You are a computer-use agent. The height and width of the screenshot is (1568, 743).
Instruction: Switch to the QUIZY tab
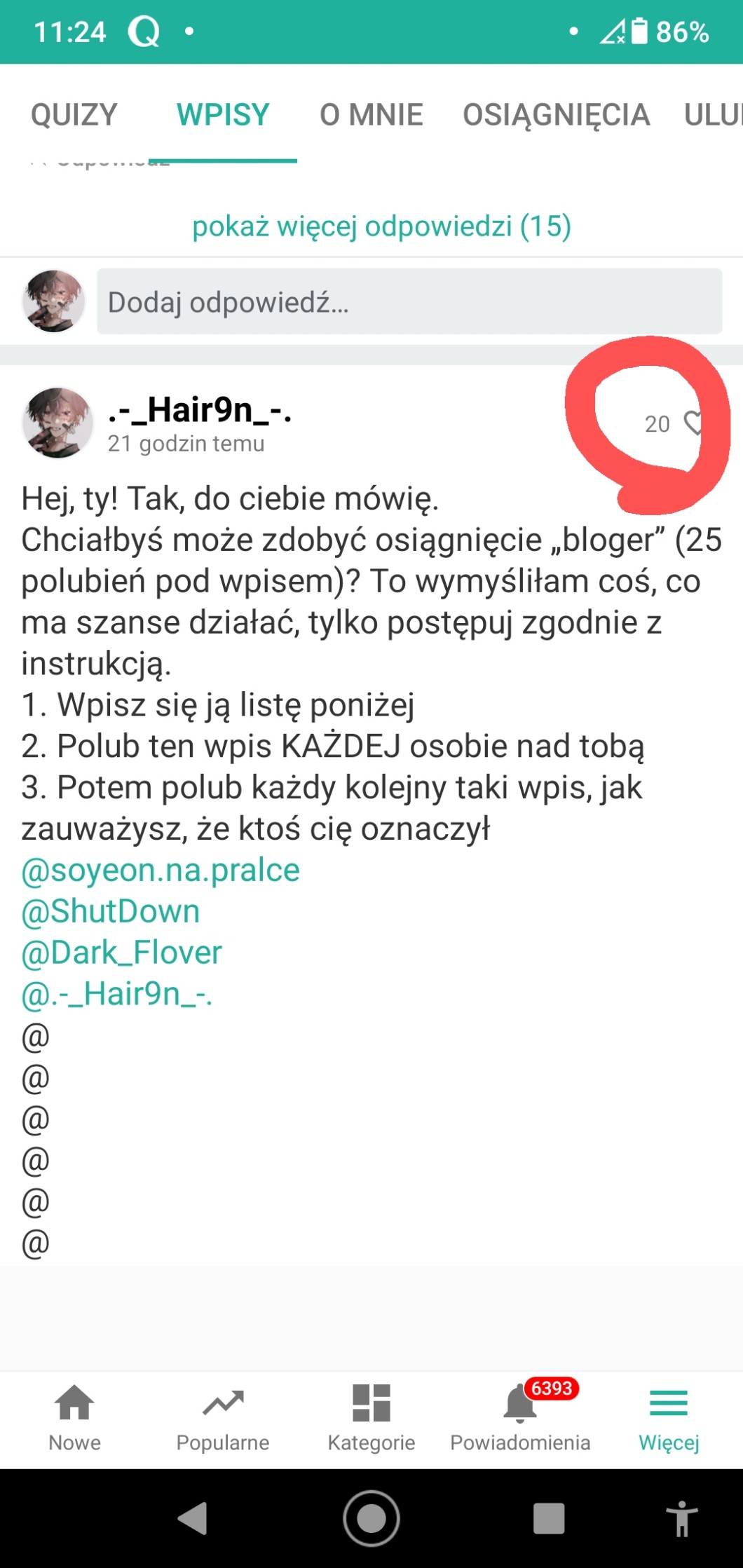click(x=74, y=115)
